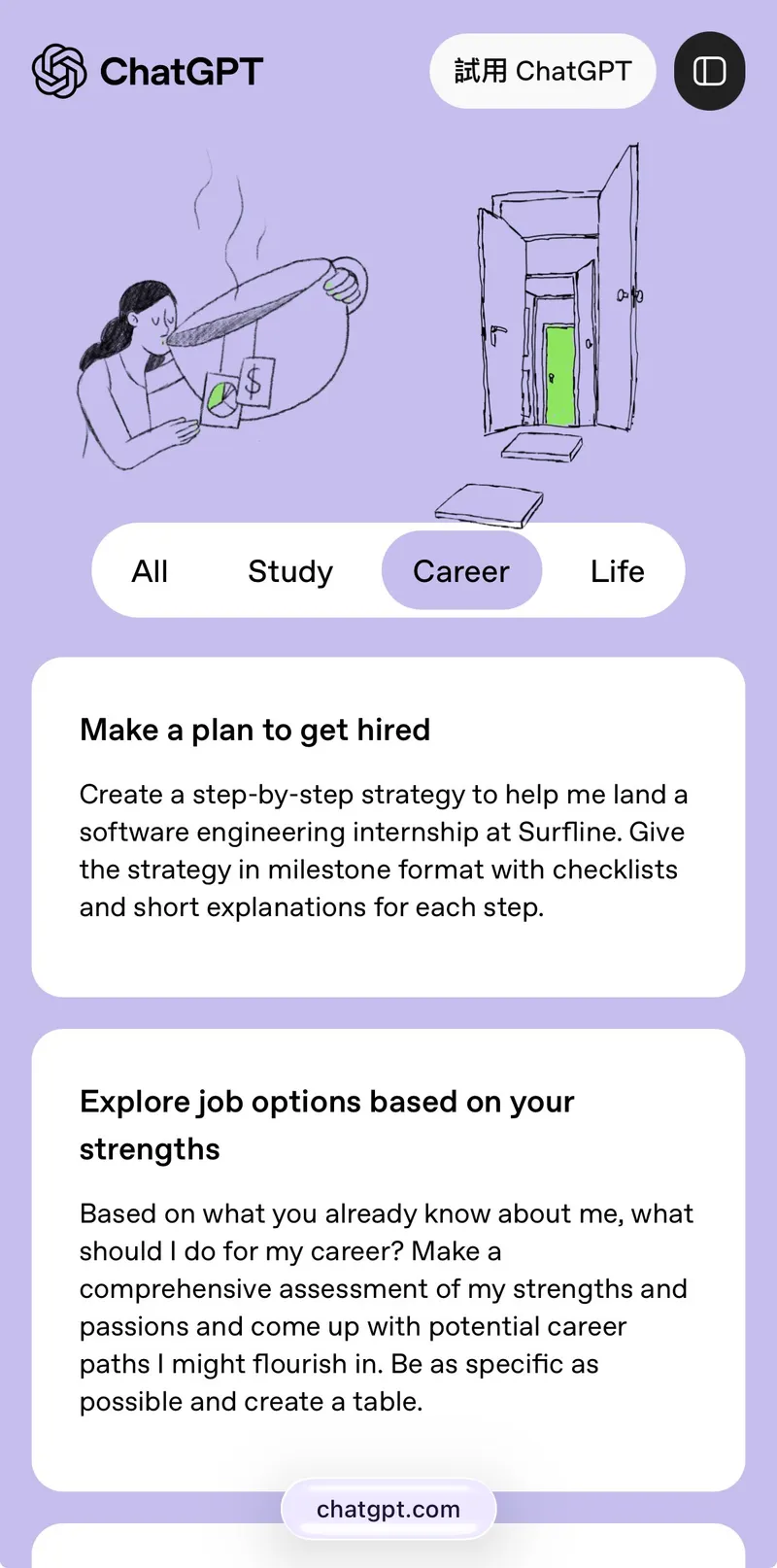Select the Study tab
777x1568 pixels.
point(289,571)
